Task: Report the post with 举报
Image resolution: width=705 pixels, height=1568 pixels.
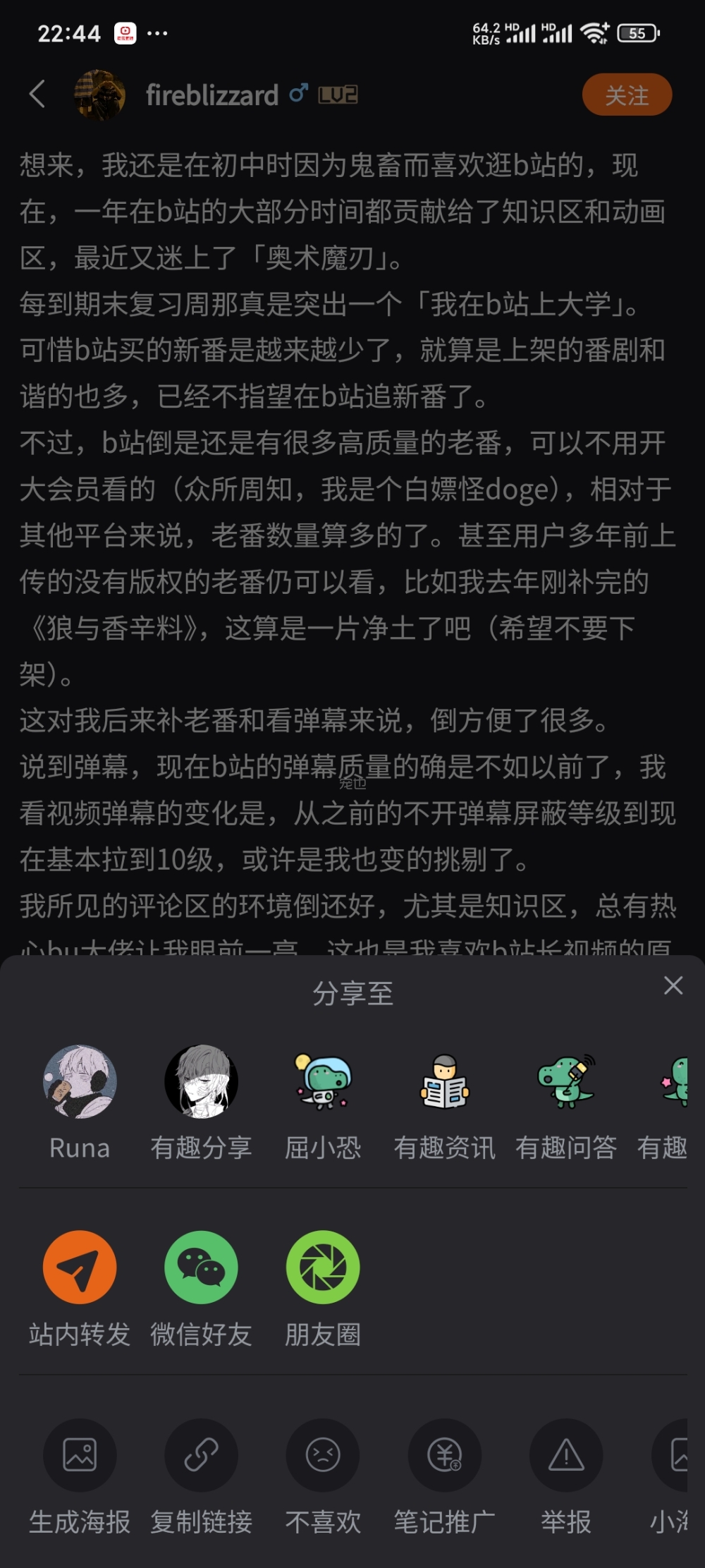Action: click(566, 1455)
